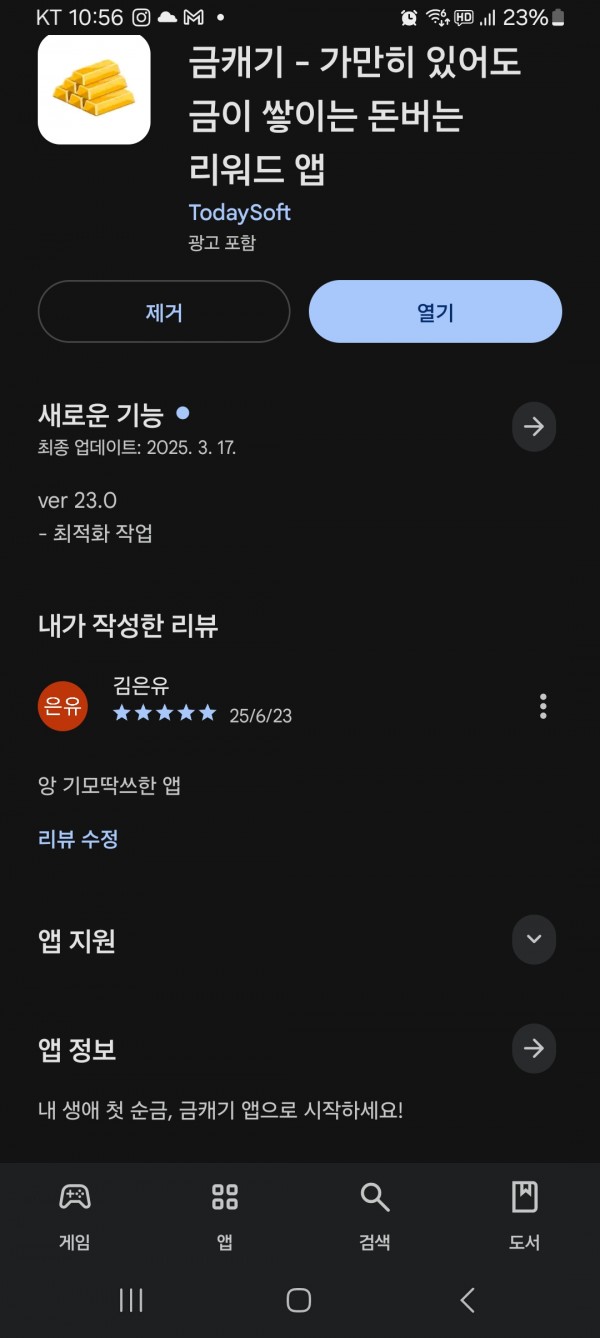This screenshot has height=1338, width=600.
Task: Tap the 제거 uninstall button
Action: tap(164, 312)
